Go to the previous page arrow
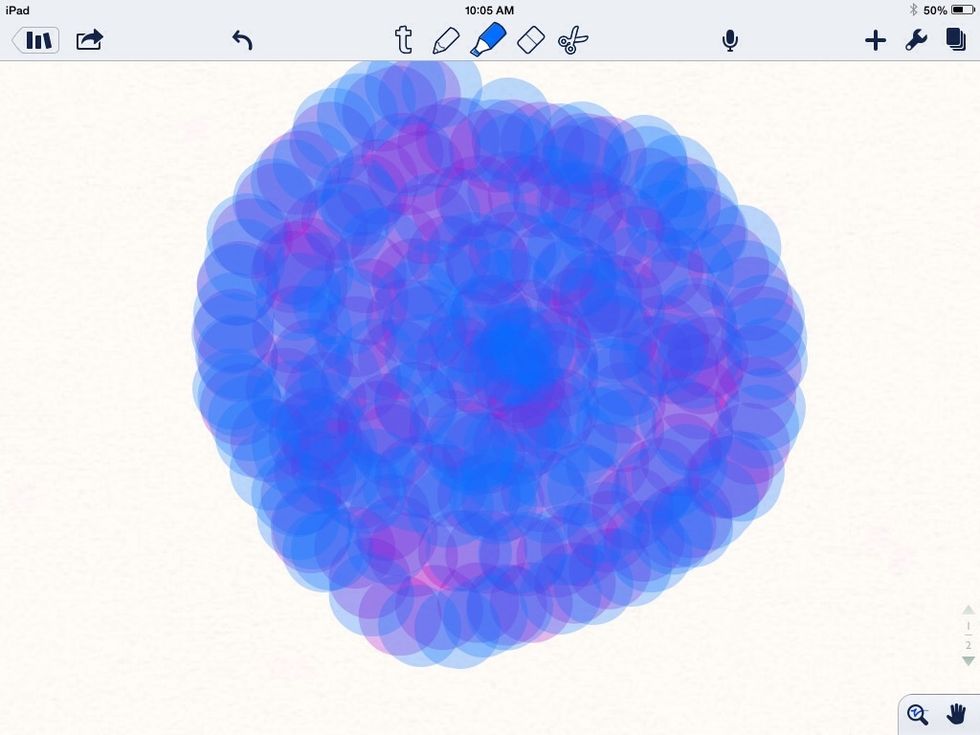 968,610
